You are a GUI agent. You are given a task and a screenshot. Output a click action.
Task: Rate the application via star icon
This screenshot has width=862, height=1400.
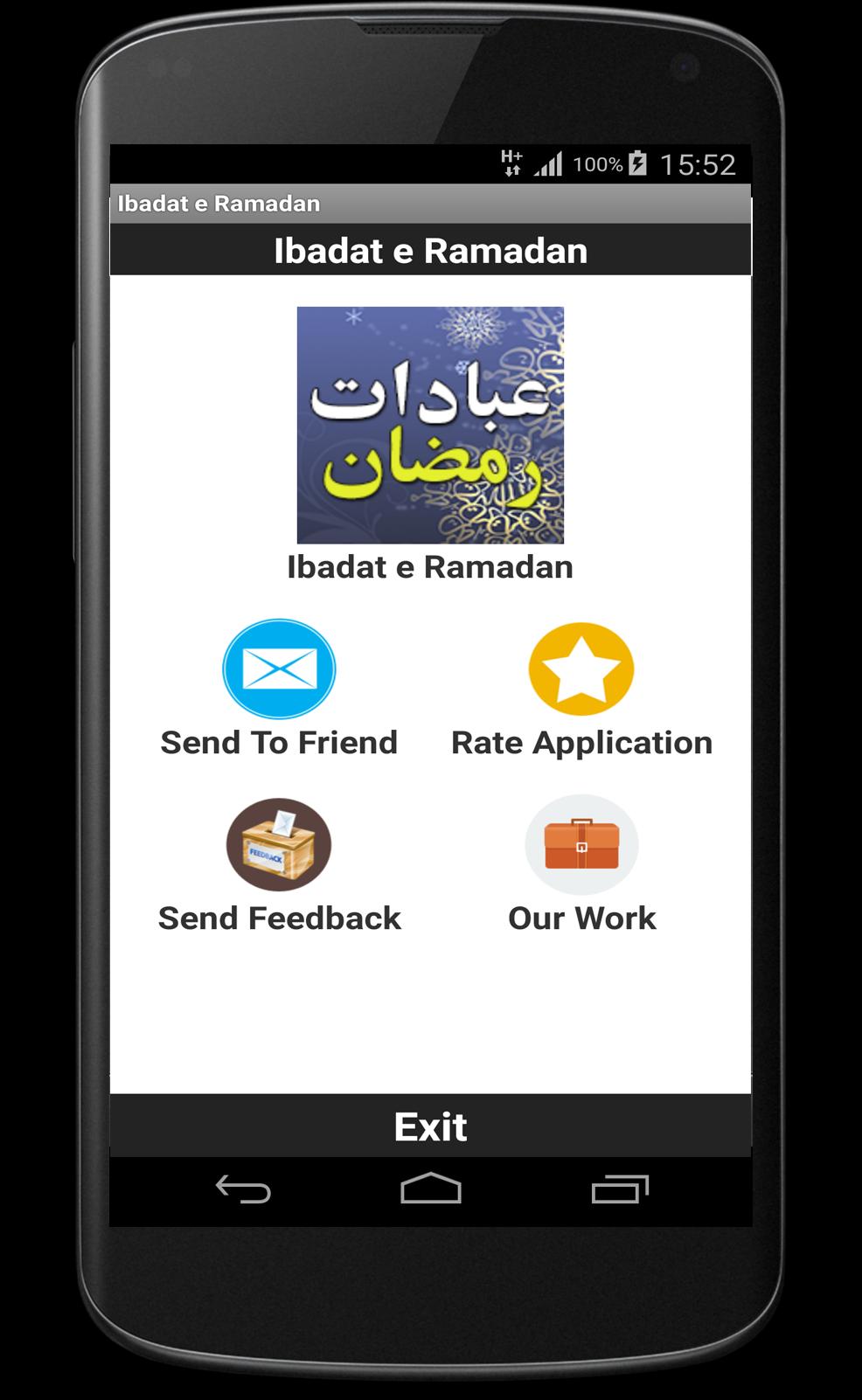point(581,669)
